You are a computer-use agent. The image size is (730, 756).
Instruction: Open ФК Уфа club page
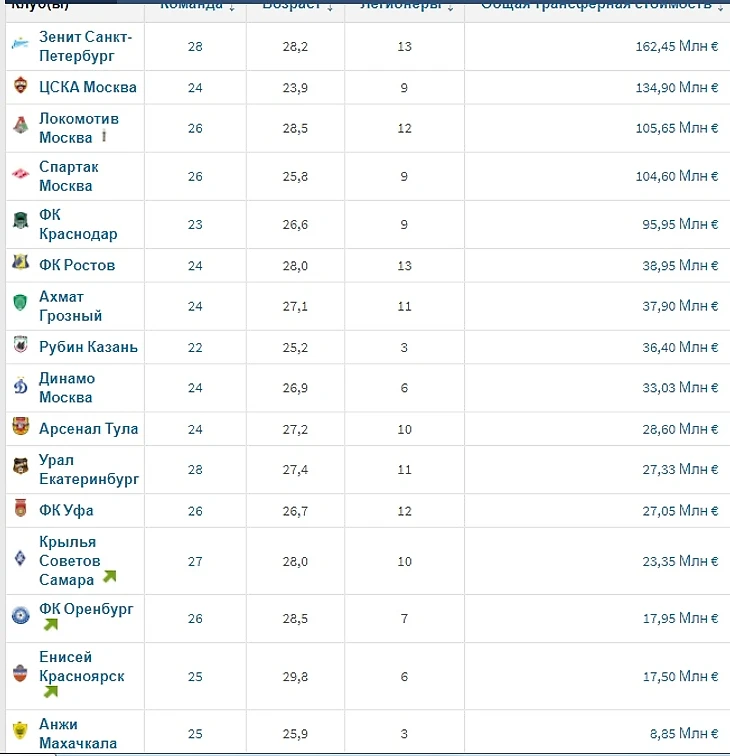click(x=66, y=510)
